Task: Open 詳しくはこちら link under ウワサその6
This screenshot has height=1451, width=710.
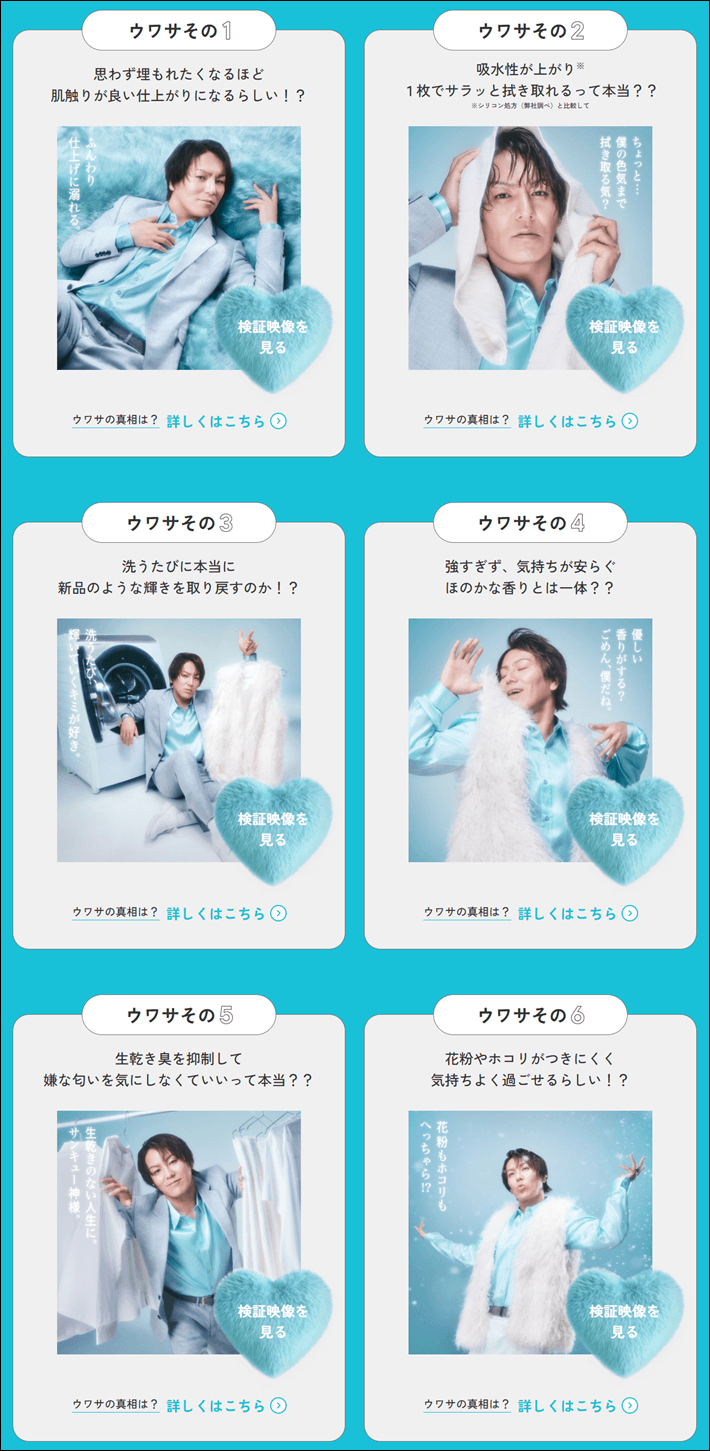Action: click(577, 1405)
